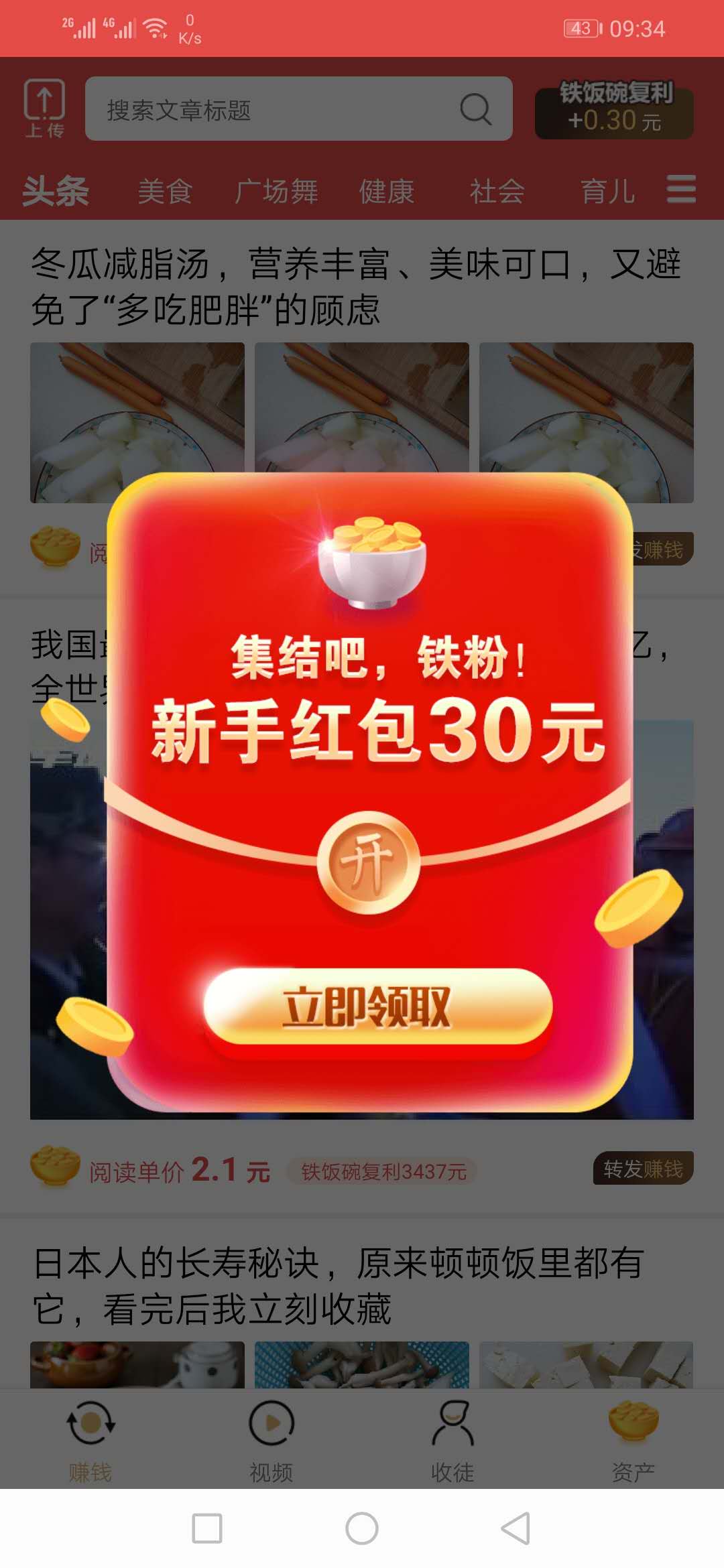Viewport: 724px width, 1568px height.
Task: Select the 广场舞 category tab
Action: pos(276,192)
